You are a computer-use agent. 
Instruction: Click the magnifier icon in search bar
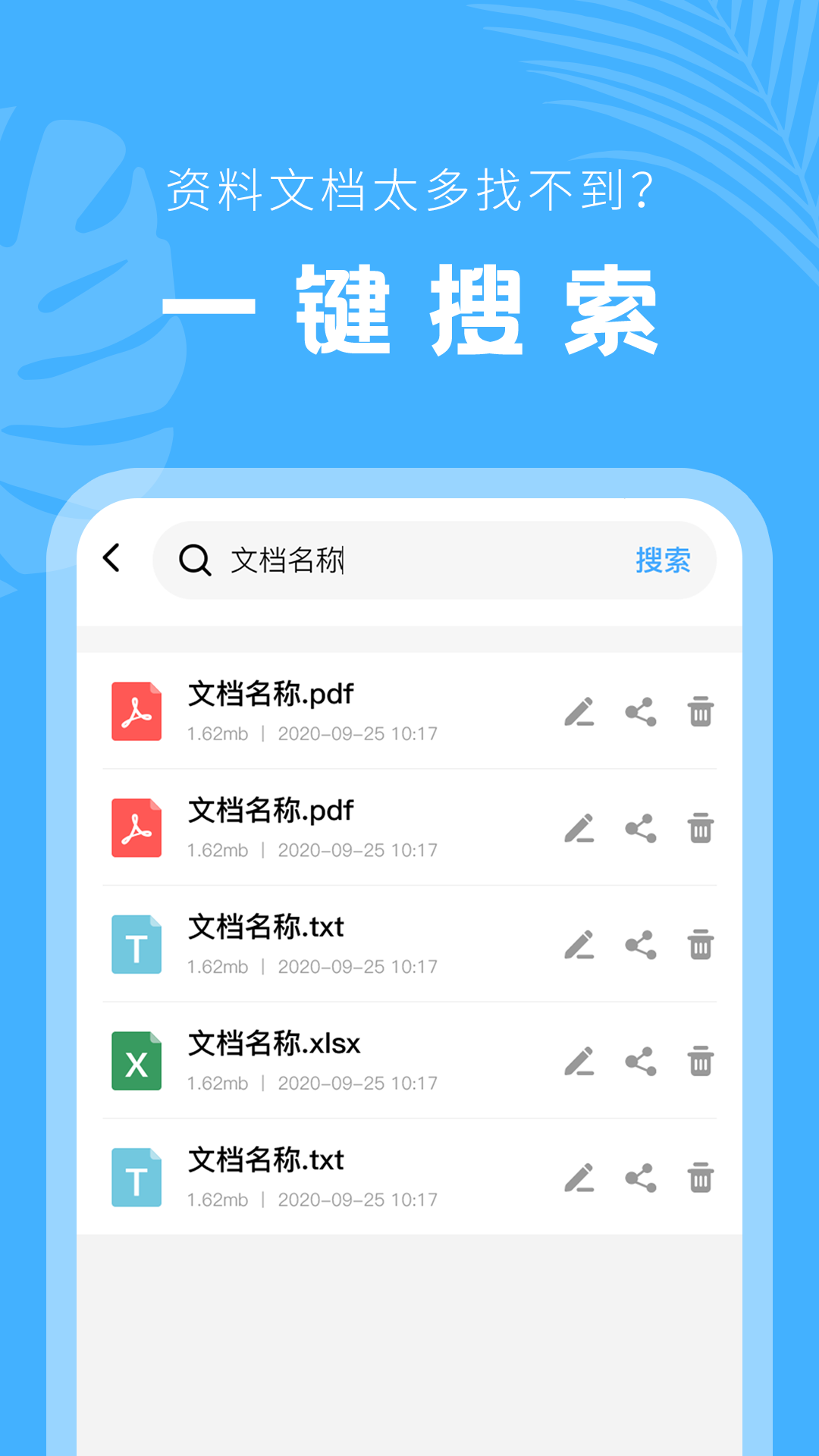click(196, 560)
